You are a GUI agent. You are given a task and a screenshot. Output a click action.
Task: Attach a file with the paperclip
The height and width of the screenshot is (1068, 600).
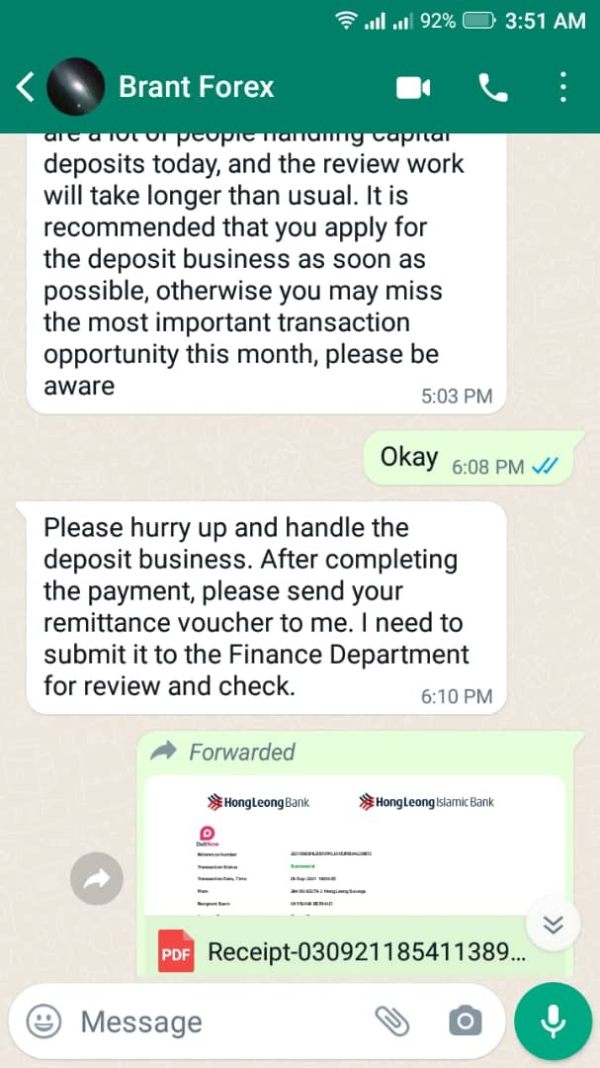[x=393, y=1021]
